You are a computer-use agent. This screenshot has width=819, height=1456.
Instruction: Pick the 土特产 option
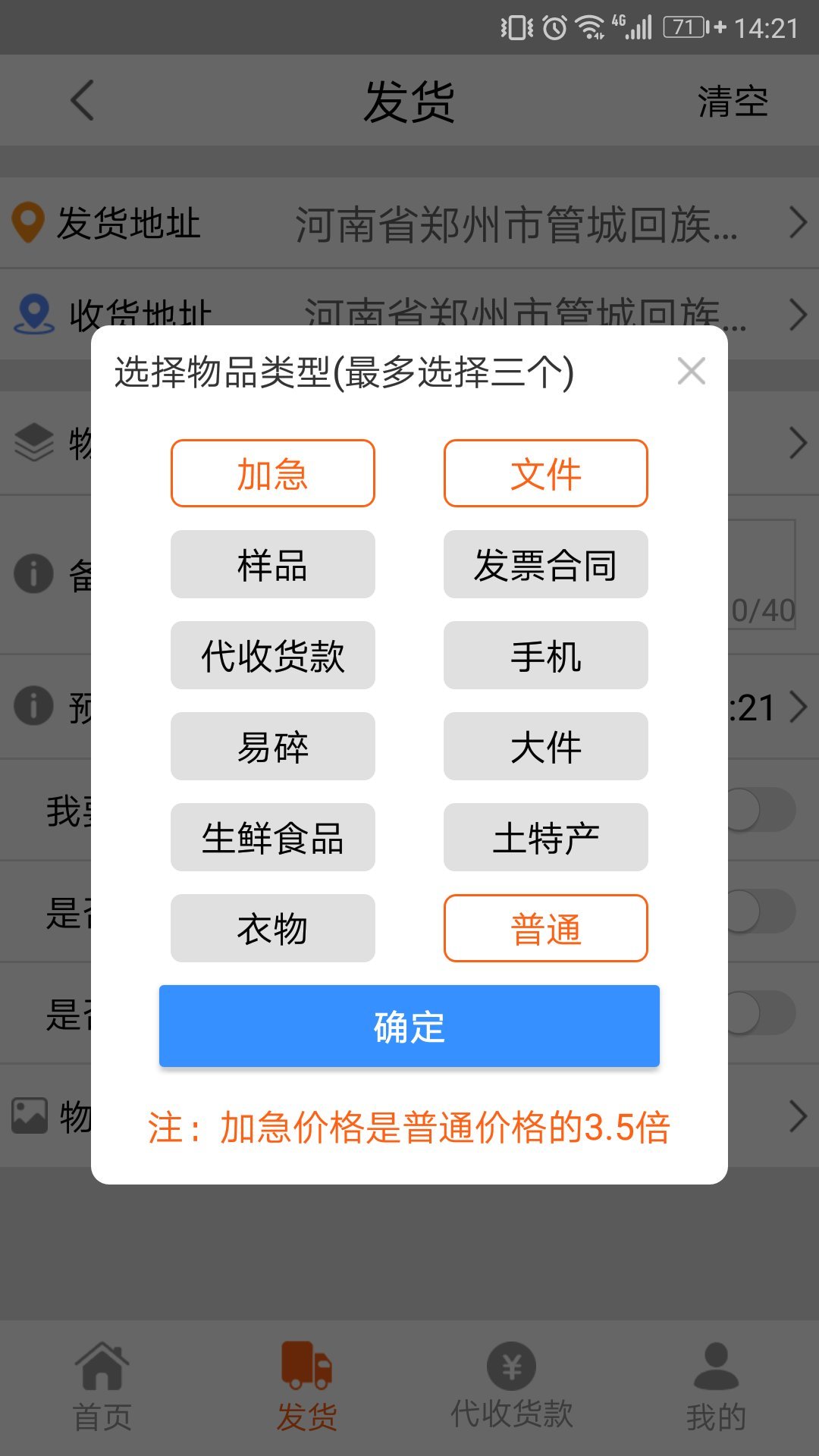546,837
